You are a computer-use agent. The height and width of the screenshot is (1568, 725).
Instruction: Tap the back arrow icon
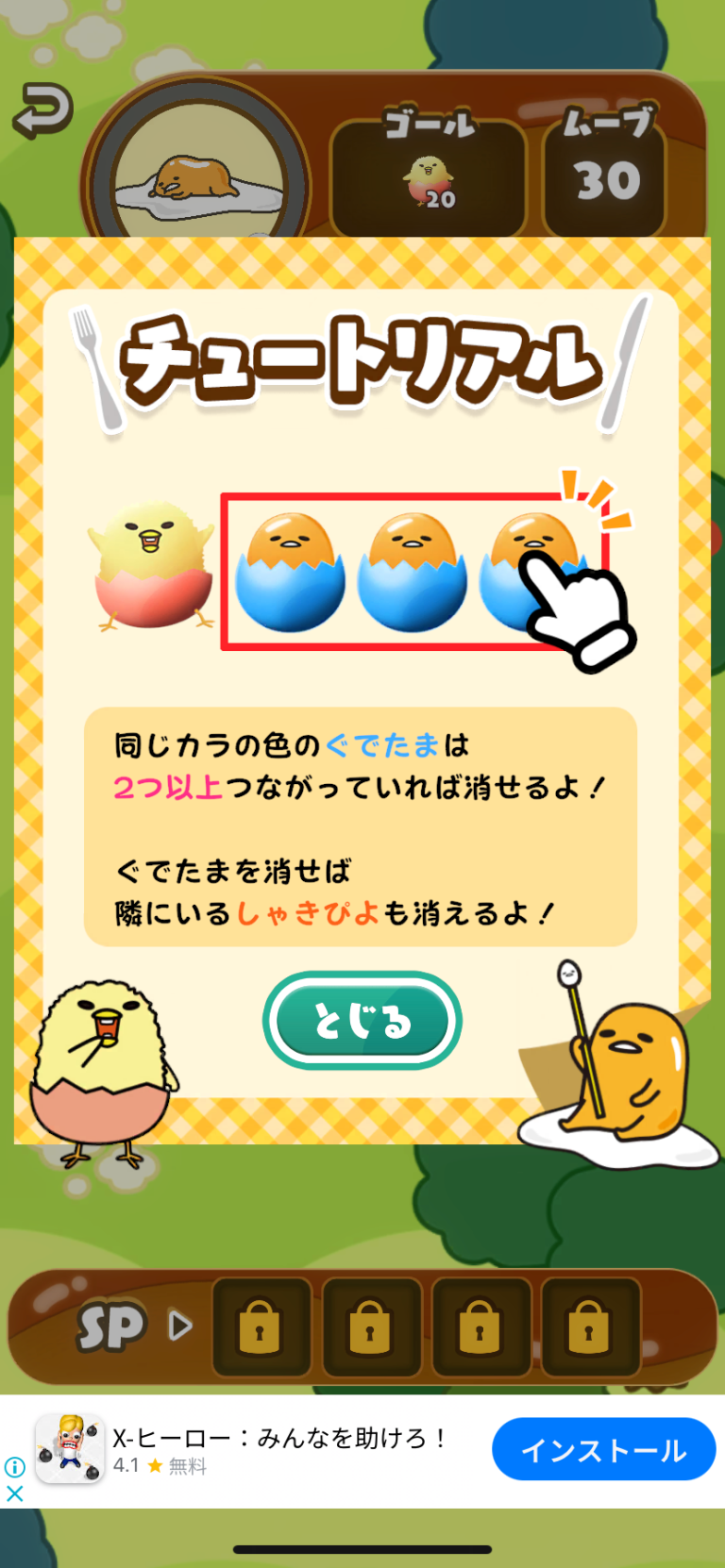(x=42, y=110)
